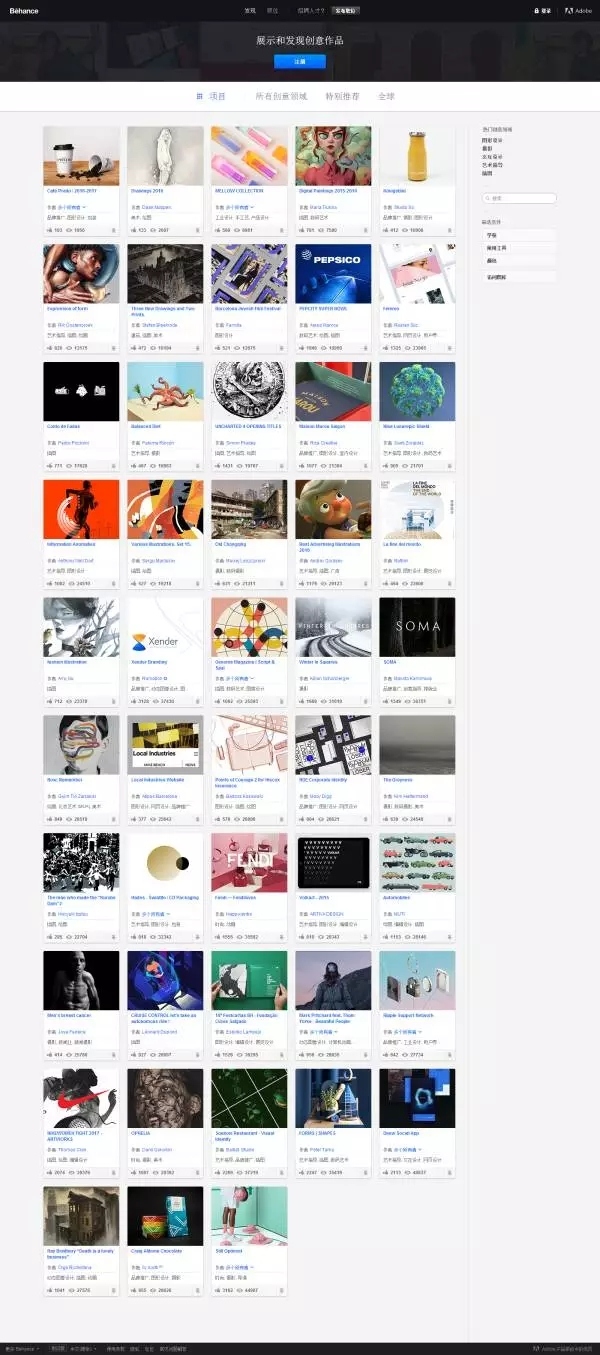Open the MELLOW COLLECTION project card
Image resolution: width=600 pixels, height=1355 pixels.
tap(249, 156)
